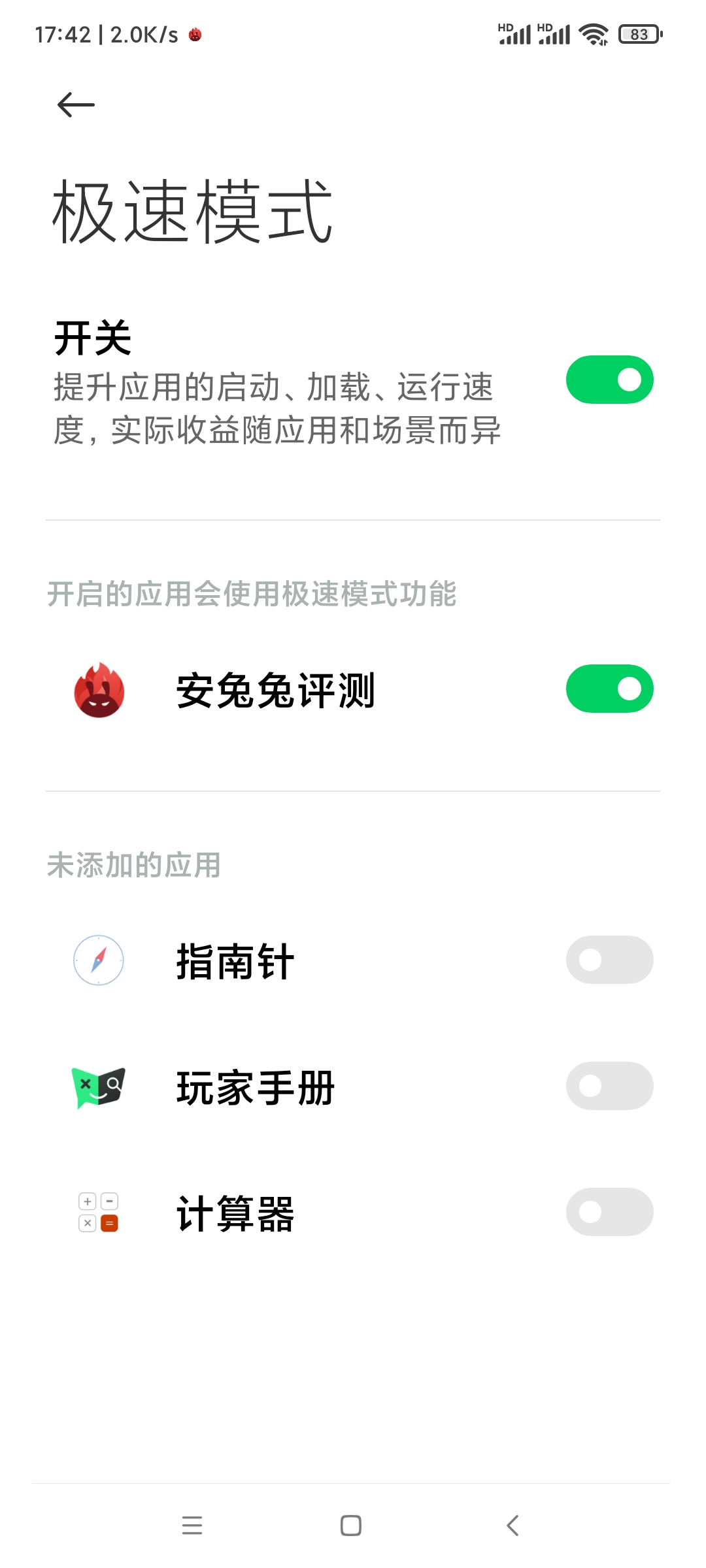Switch on the 计算器 toggle
The height and width of the screenshot is (1568, 706).
pos(609,1212)
